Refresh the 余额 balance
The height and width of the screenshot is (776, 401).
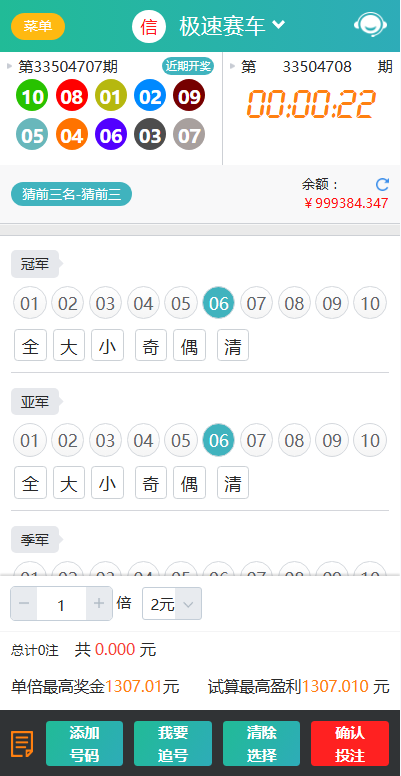[382, 185]
